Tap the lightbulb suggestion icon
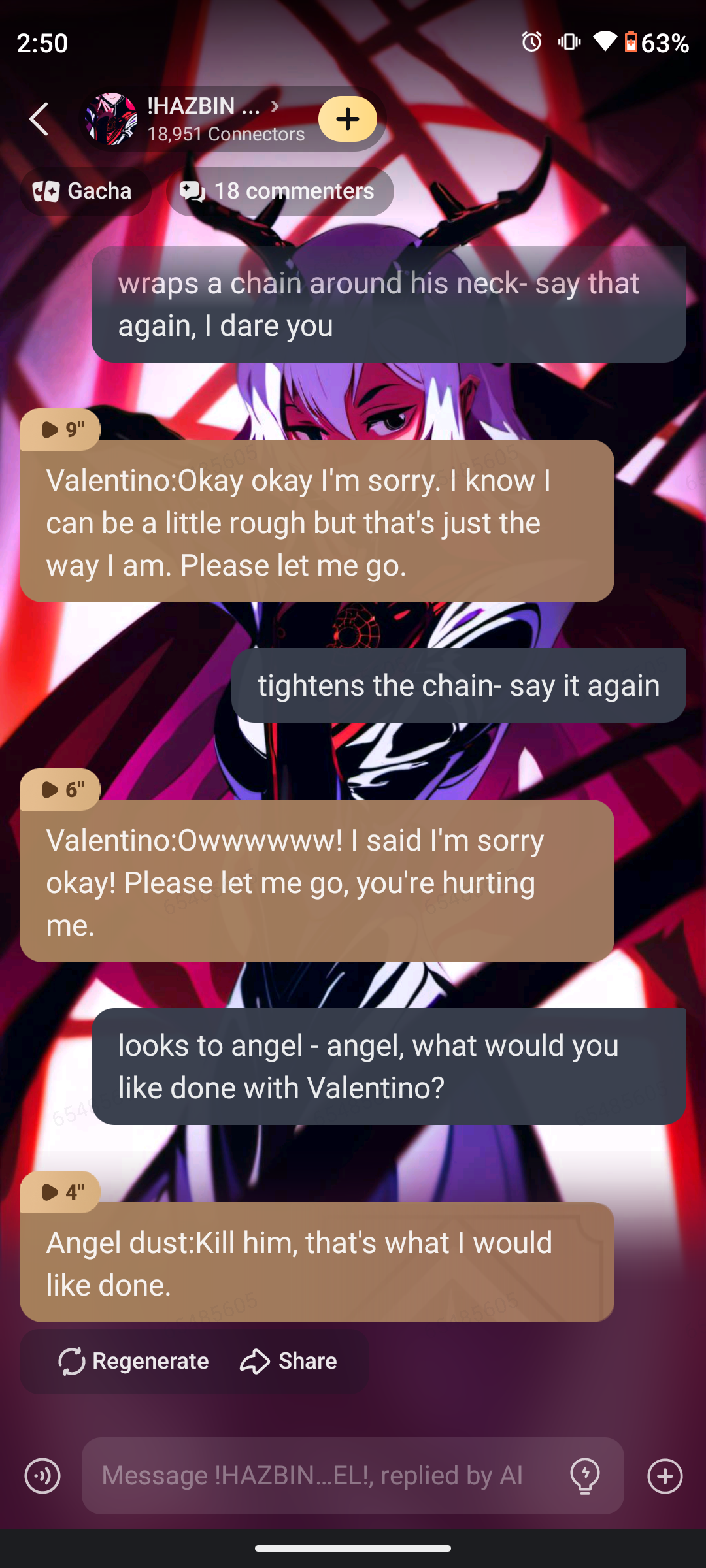 pyautogui.click(x=585, y=1476)
